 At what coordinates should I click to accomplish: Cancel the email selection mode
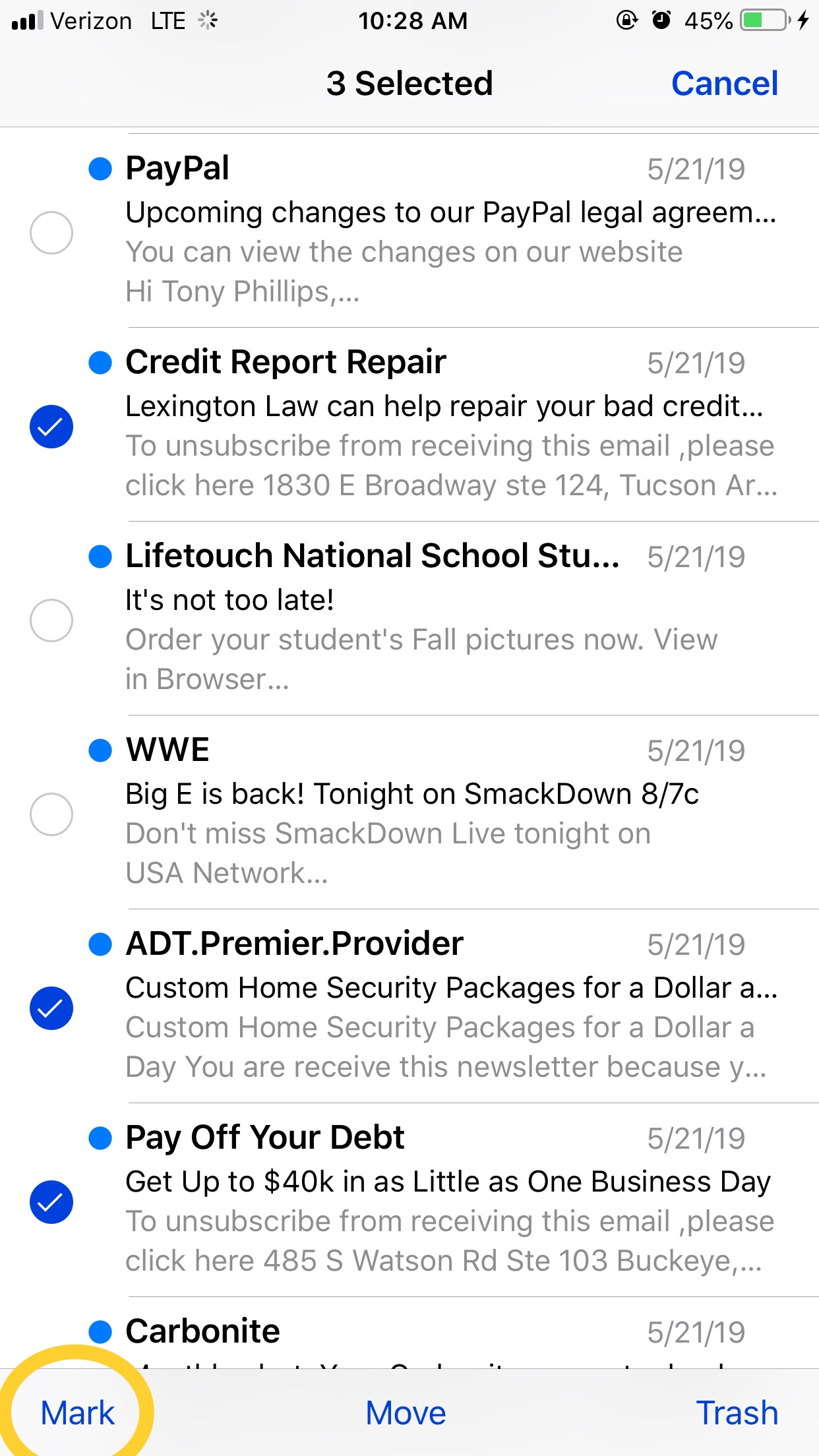click(724, 84)
